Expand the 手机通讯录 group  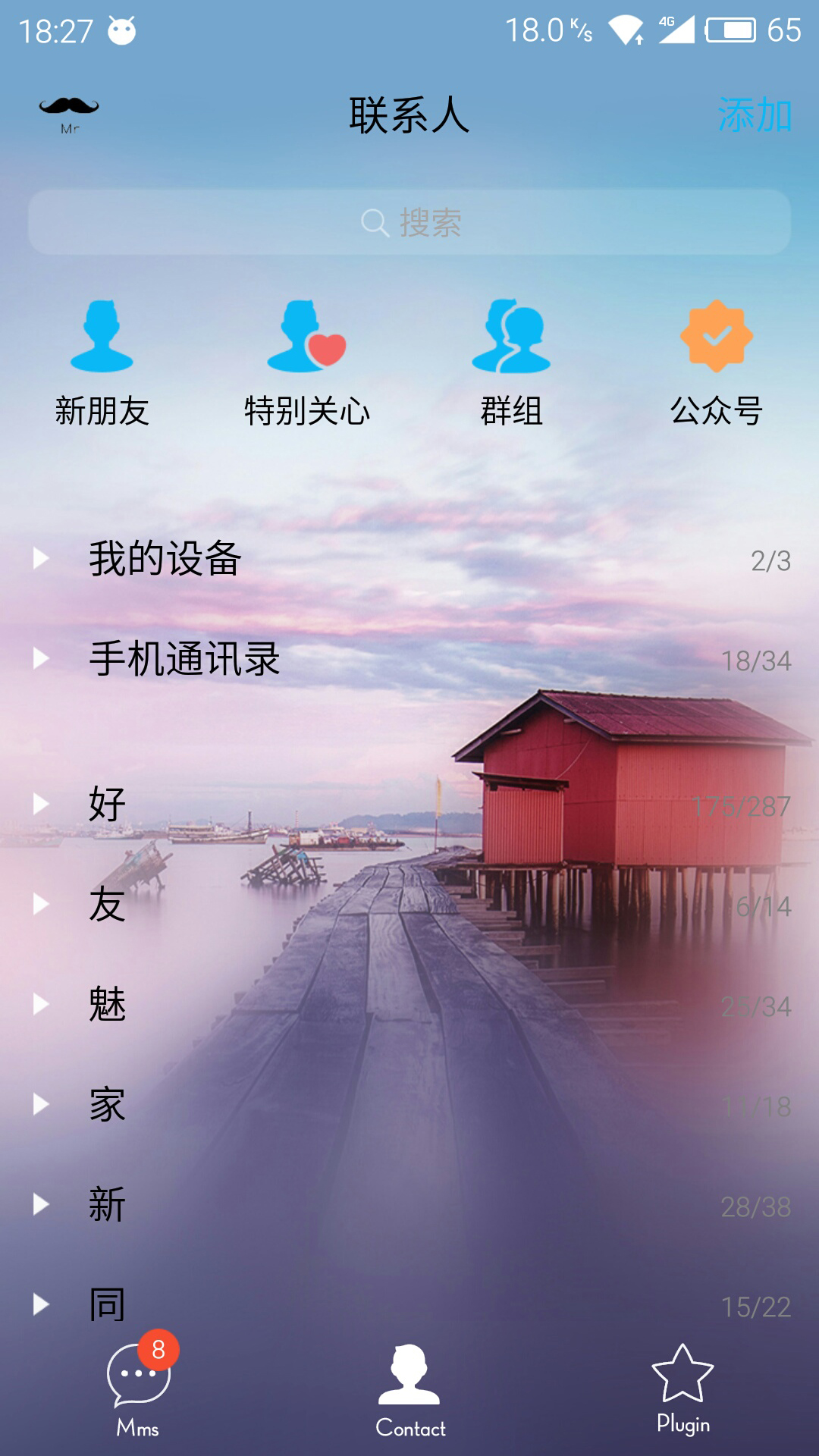409,659
